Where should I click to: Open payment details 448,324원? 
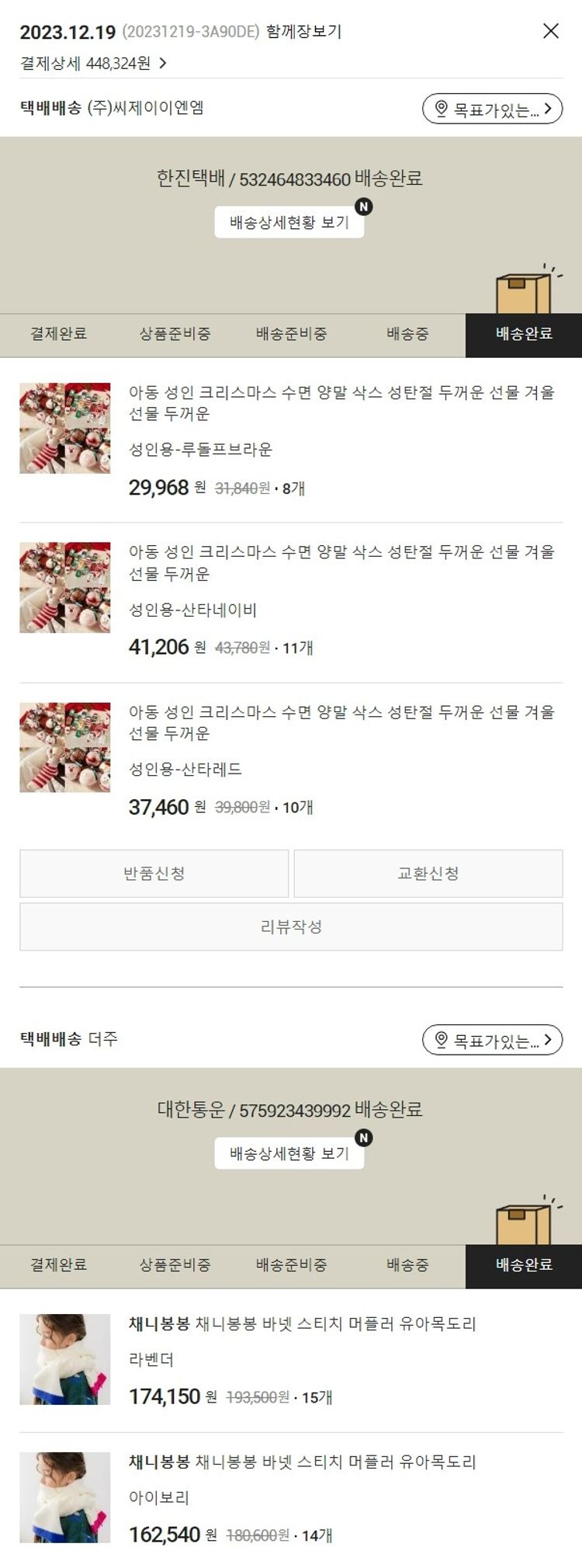pos(93,63)
